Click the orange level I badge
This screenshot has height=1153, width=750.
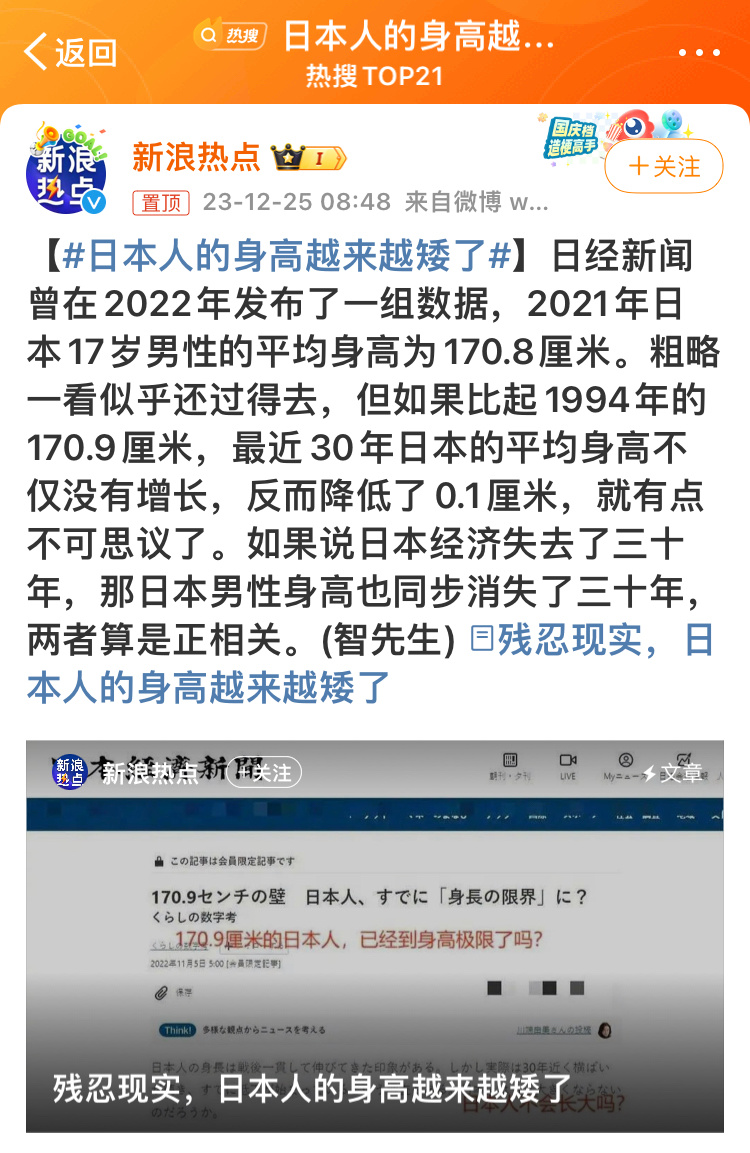pos(318,157)
